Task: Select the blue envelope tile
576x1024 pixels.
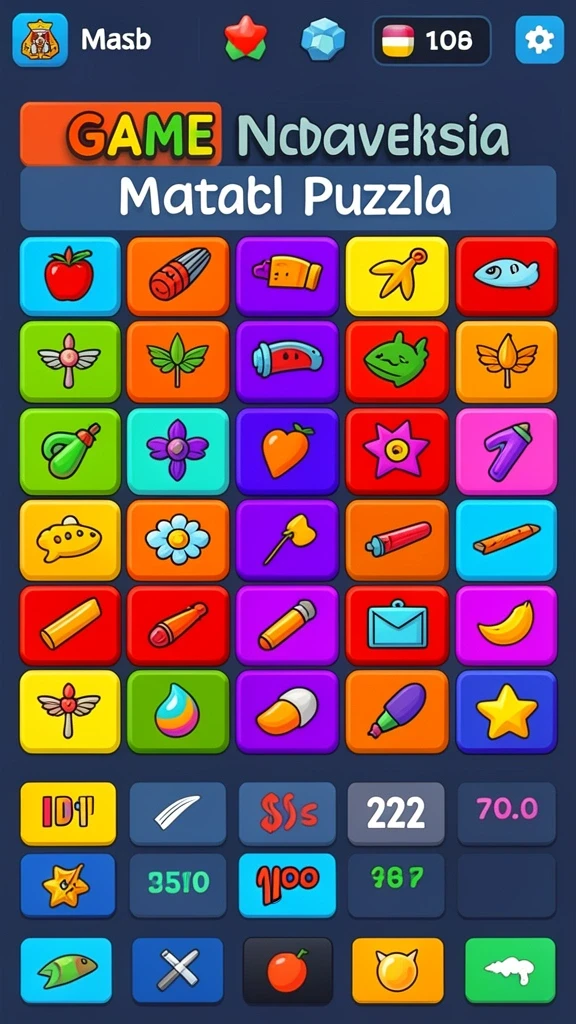Action: [397, 625]
